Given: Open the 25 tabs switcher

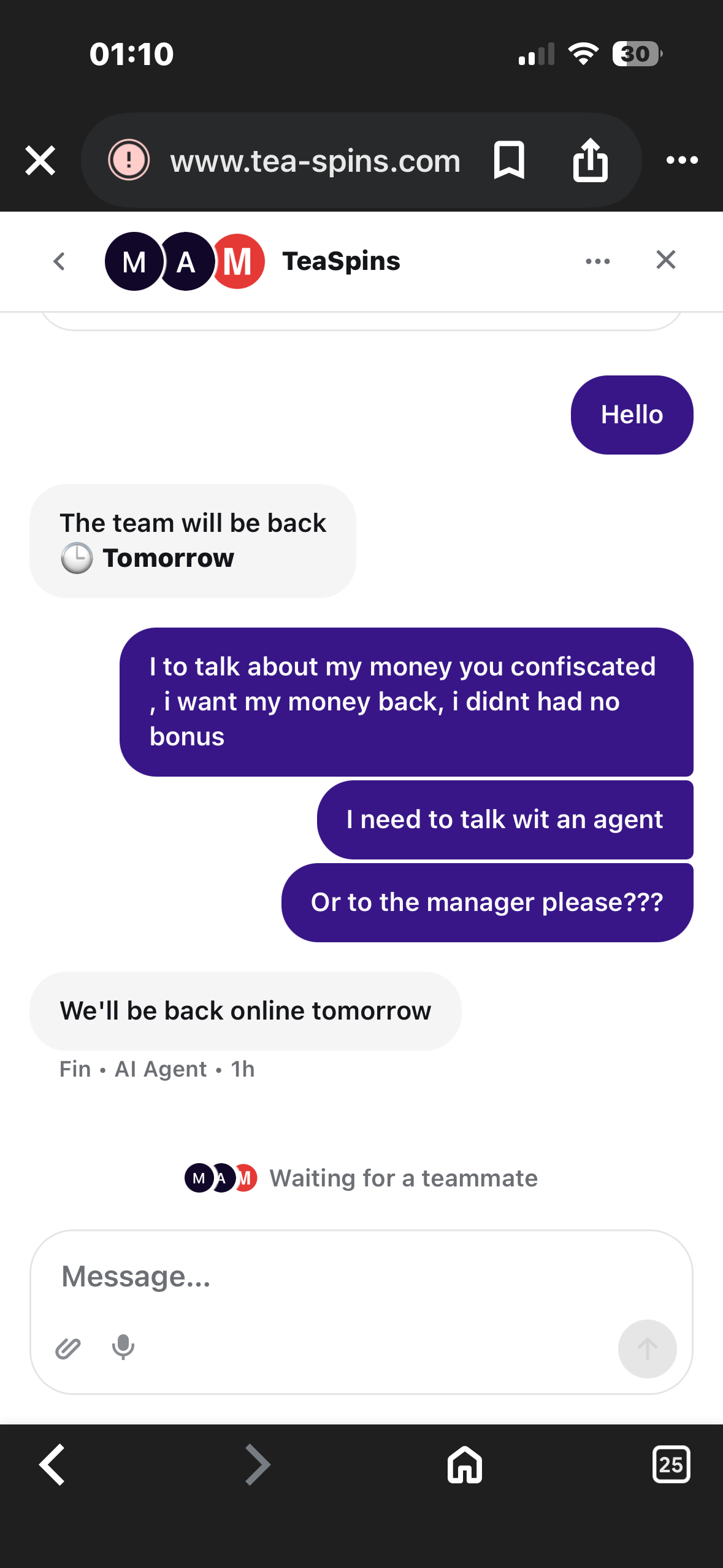Looking at the screenshot, I should (x=671, y=1465).
